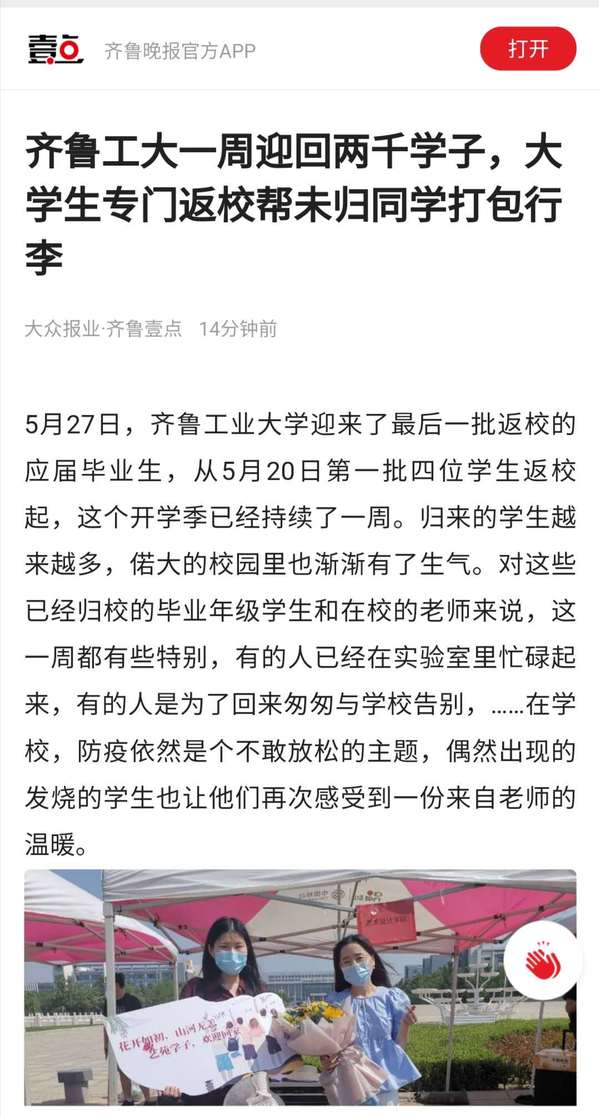Tap the floating clapping hands icon
This screenshot has height=1117, width=599.
coord(543,960)
